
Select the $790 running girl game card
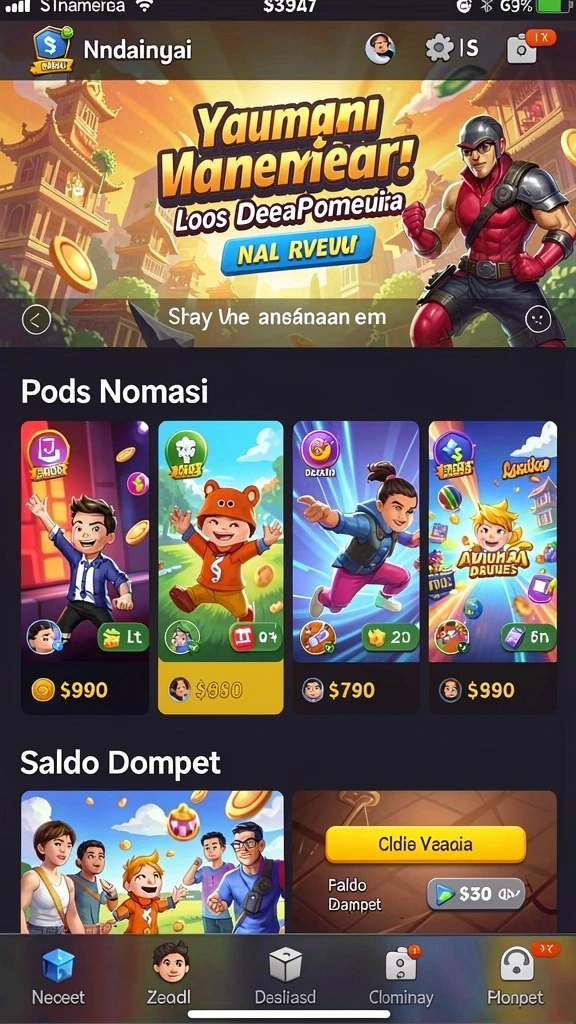click(x=356, y=567)
